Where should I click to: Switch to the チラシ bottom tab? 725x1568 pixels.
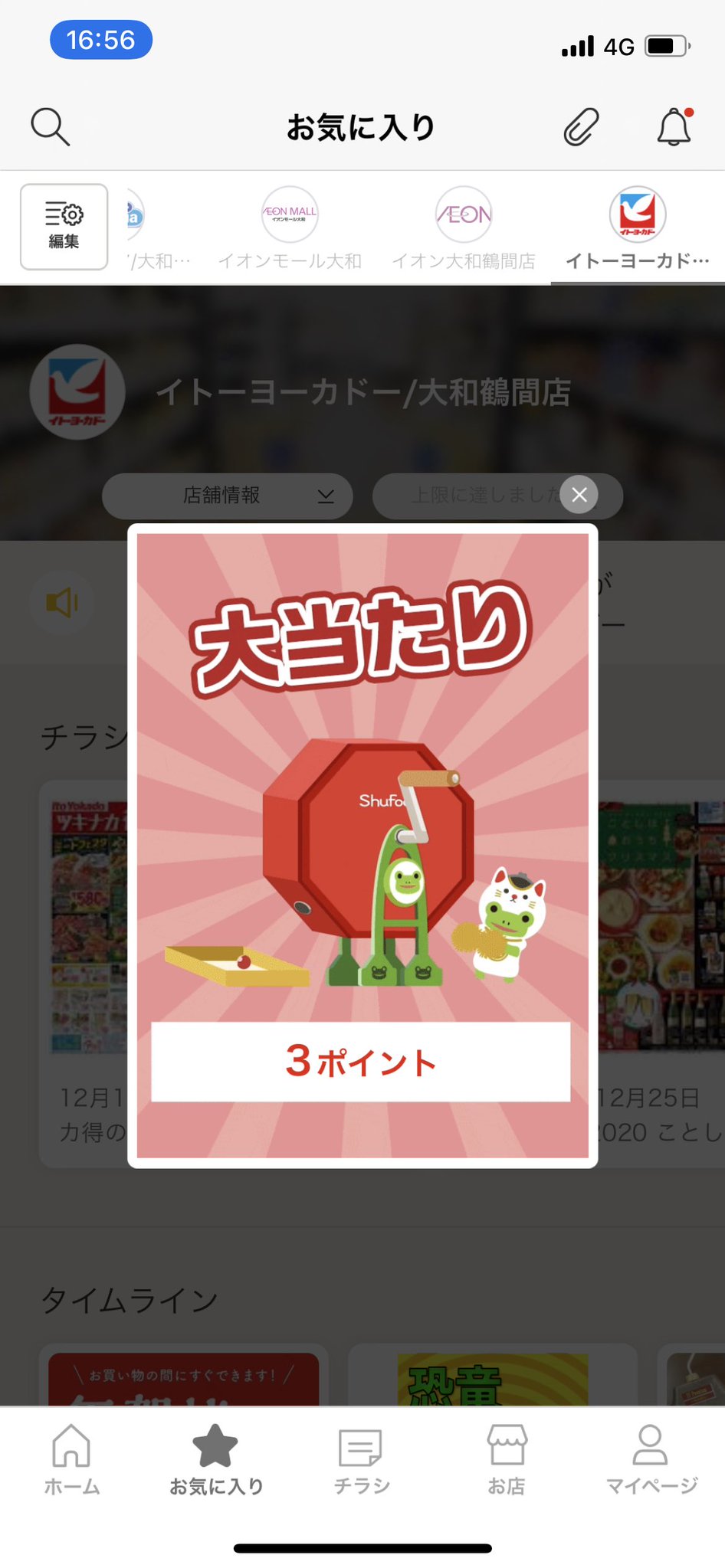coord(362,1460)
